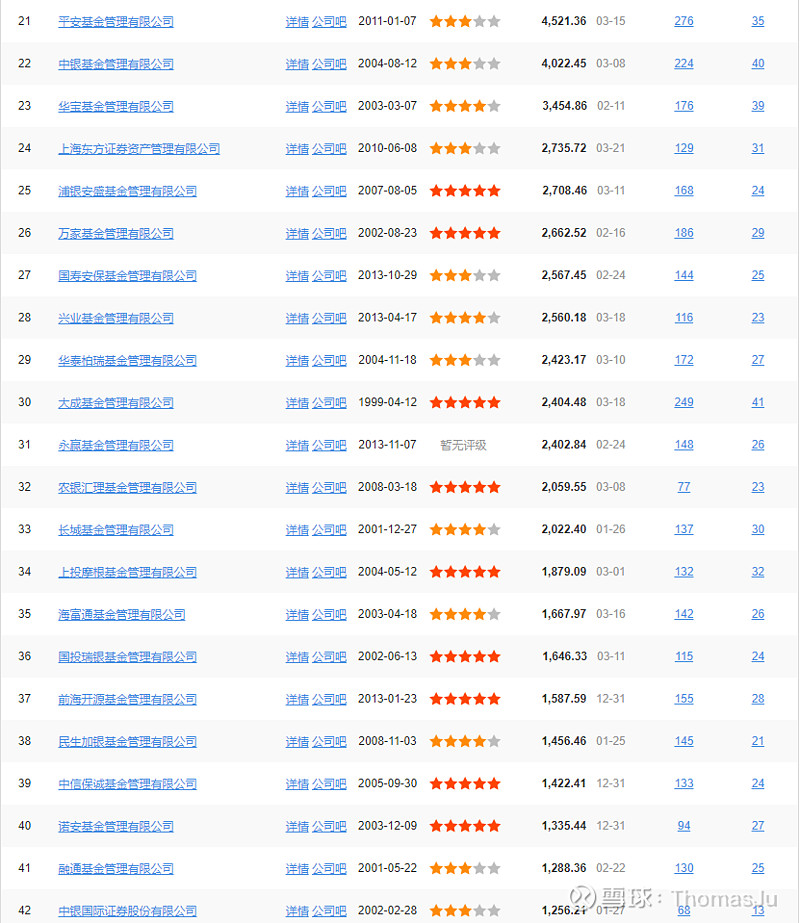
Task: Open 公司吧 for 海富通基金管理有限公司
Action: tap(329, 614)
